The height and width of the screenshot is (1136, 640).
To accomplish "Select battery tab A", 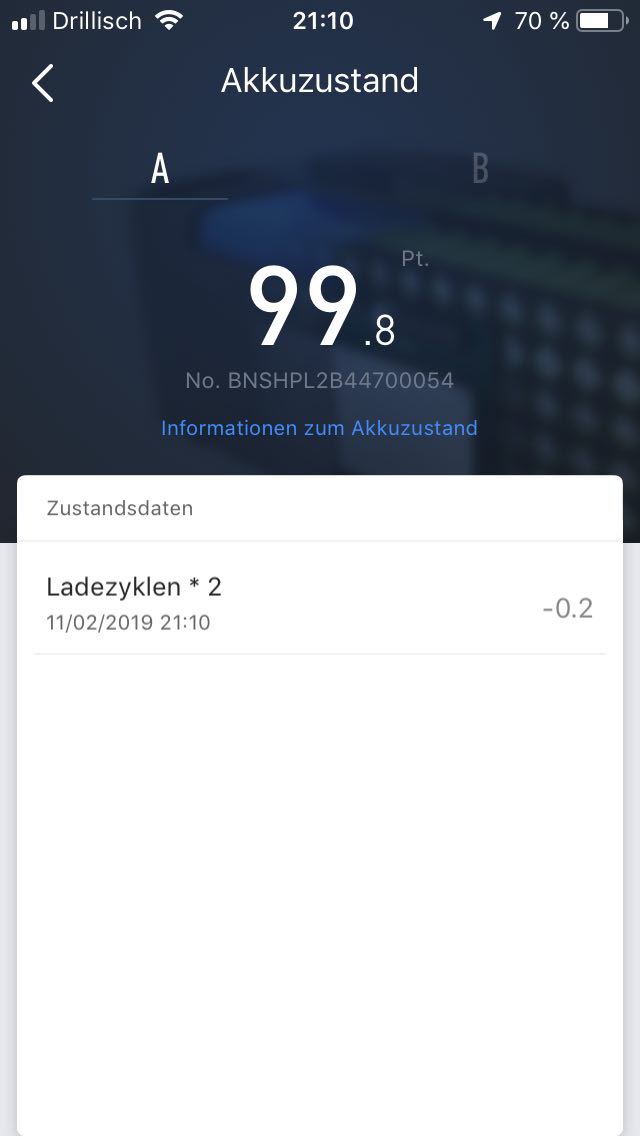I will [160, 170].
